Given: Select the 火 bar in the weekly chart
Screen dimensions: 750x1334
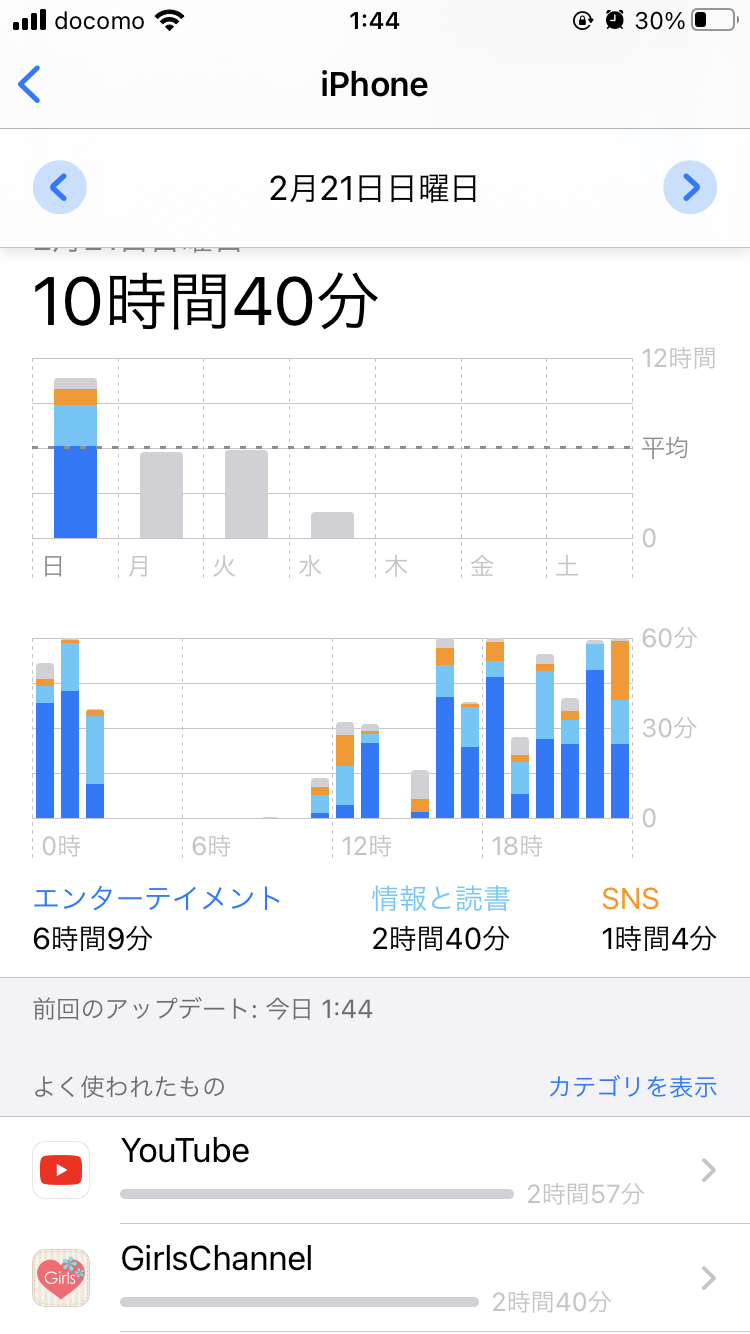Looking at the screenshot, I should pyautogui.click(x=246, y=494).
